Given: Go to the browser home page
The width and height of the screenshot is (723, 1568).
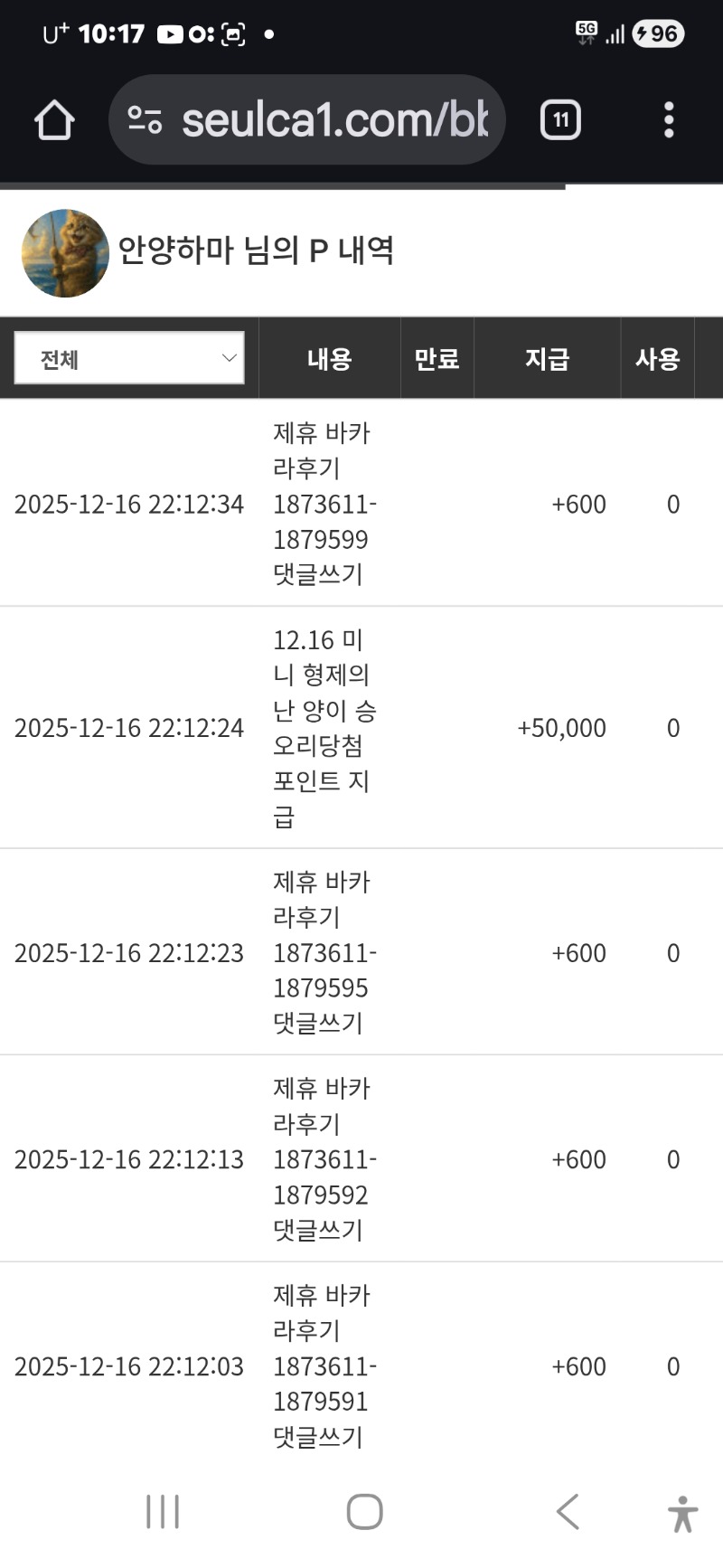Looking at the screenshot, I should [x=54, y=120].
